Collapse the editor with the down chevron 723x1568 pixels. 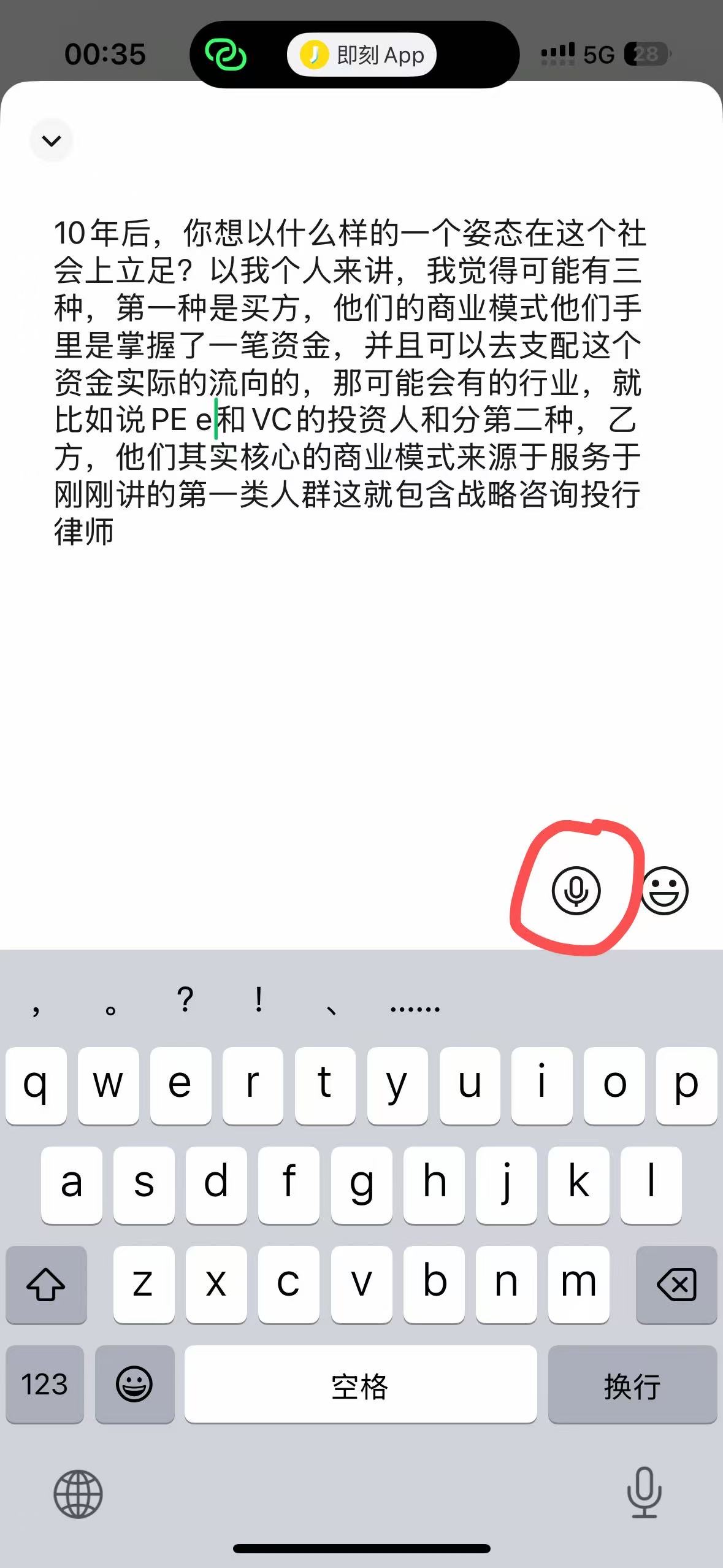click(x=52, y=140)
